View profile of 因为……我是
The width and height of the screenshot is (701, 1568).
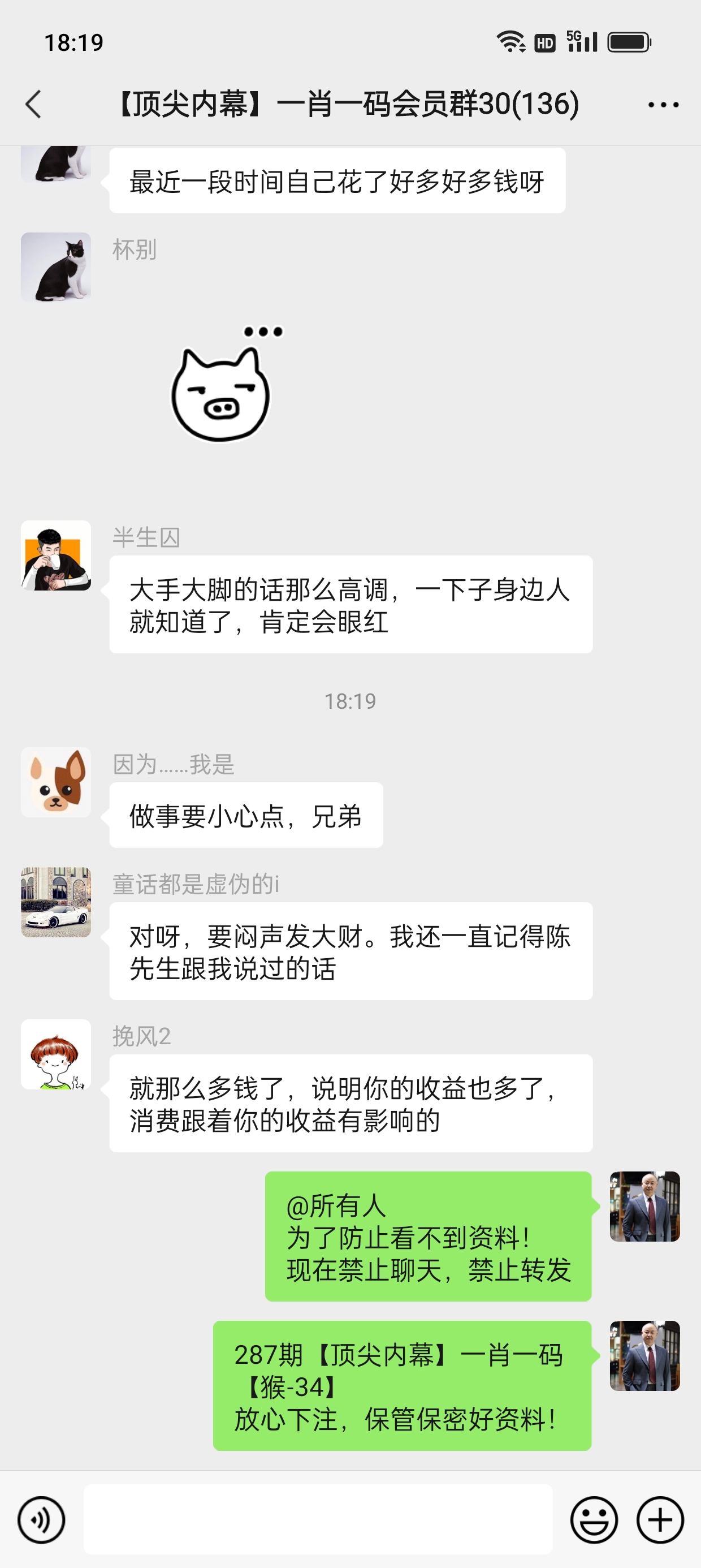[x=56, y=782]
